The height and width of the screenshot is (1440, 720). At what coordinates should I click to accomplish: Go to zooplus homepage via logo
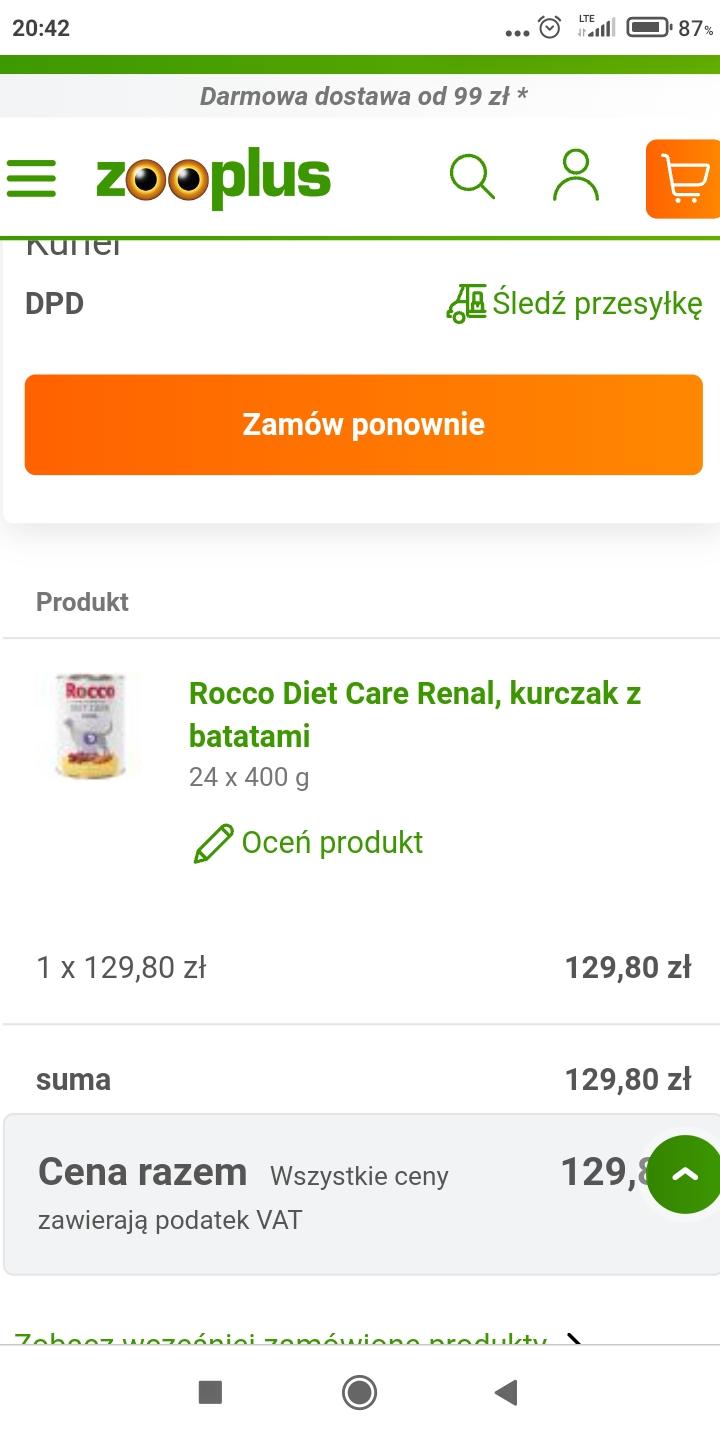[x=213, y=178]
